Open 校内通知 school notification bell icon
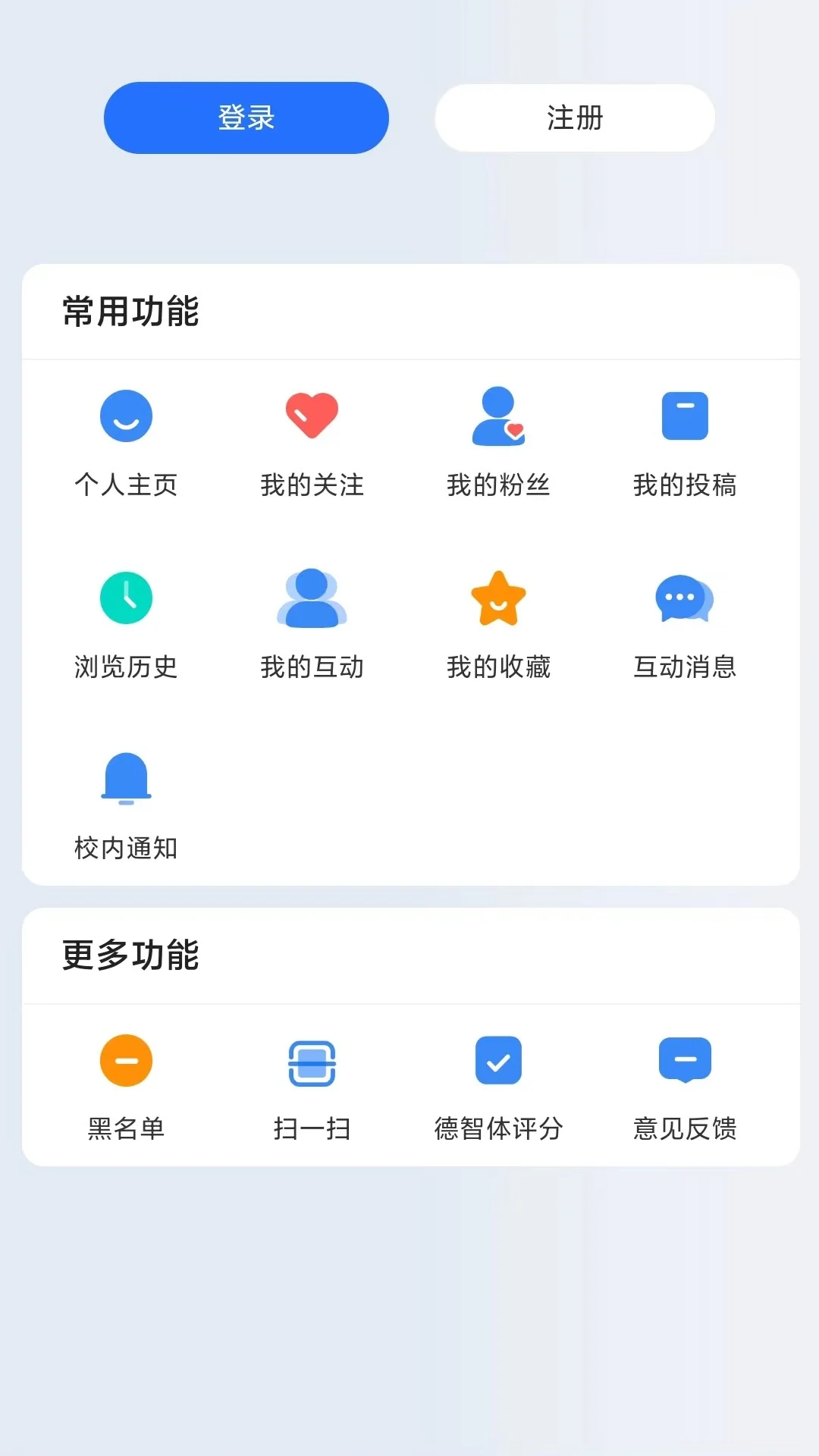 click(x=126, y=777)
